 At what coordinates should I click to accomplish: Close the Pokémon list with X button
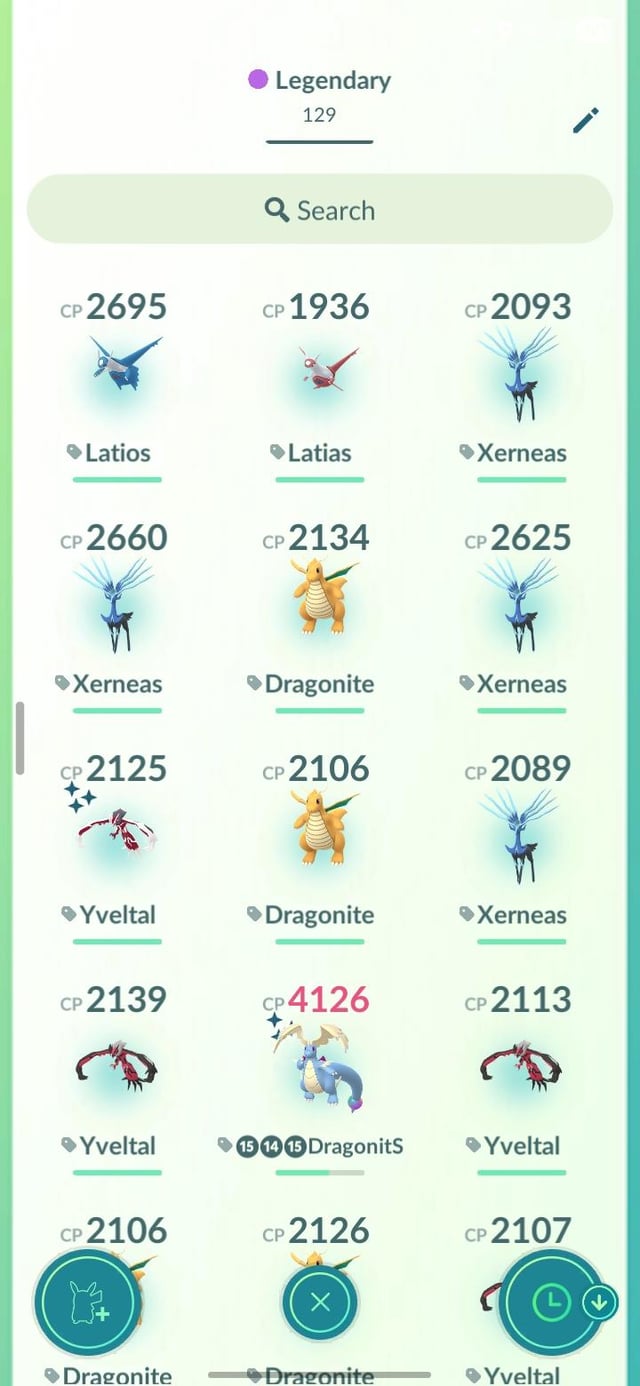coord(320,1302)
